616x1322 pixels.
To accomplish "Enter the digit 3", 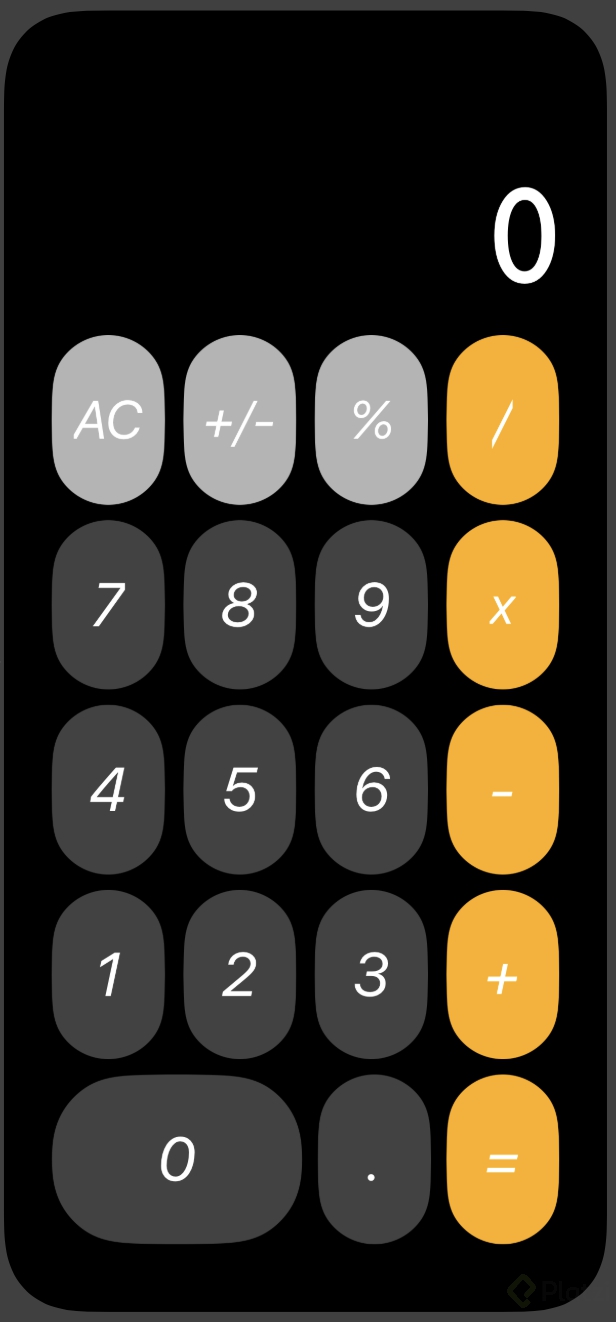I will pos(371,975).
